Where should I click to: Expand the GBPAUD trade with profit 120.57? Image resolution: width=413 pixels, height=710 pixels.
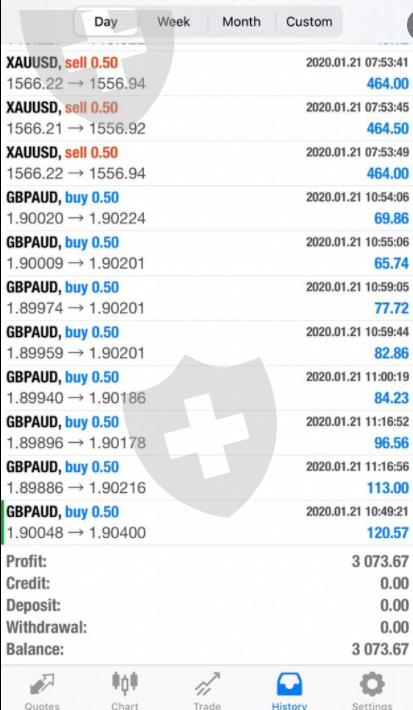(206, 522)
